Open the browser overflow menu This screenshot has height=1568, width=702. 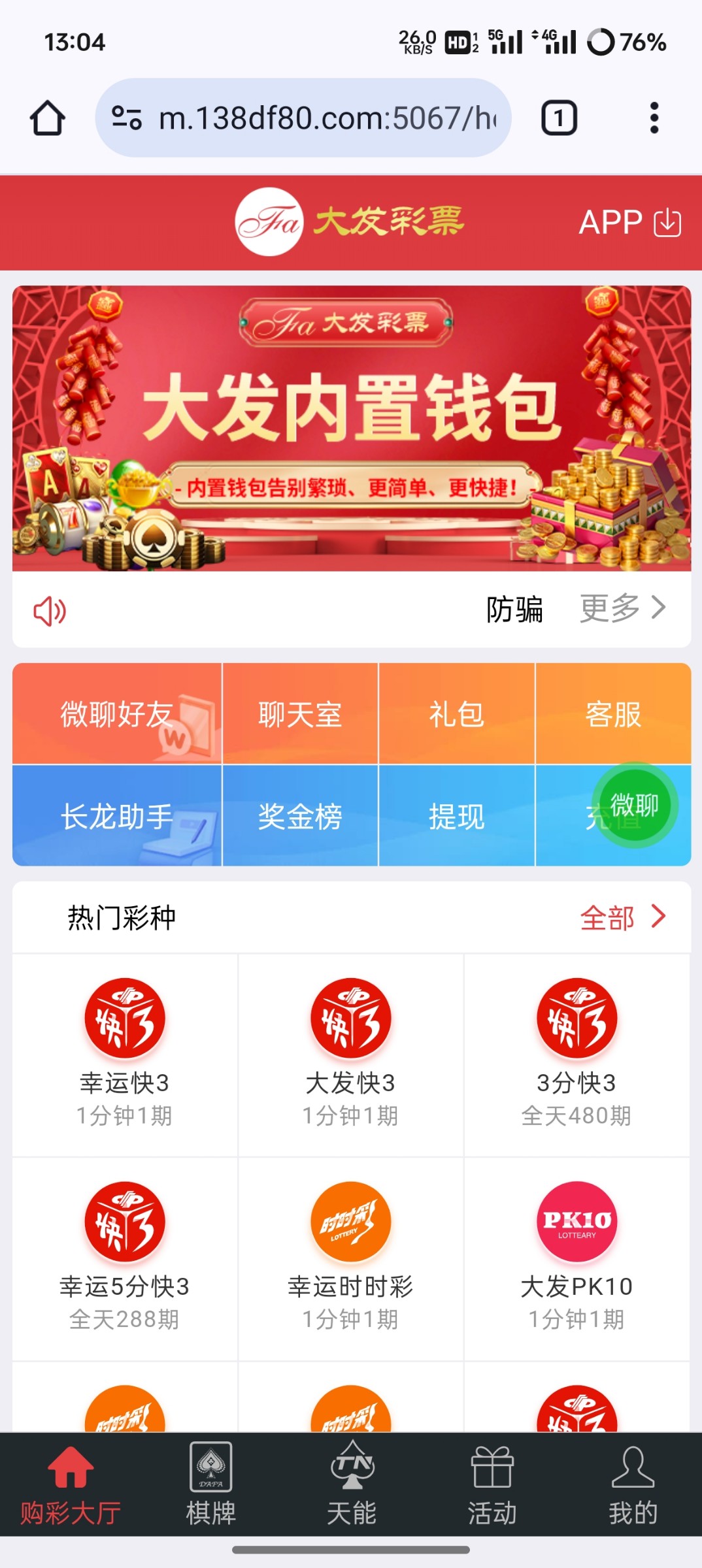(x=654, y=118)
